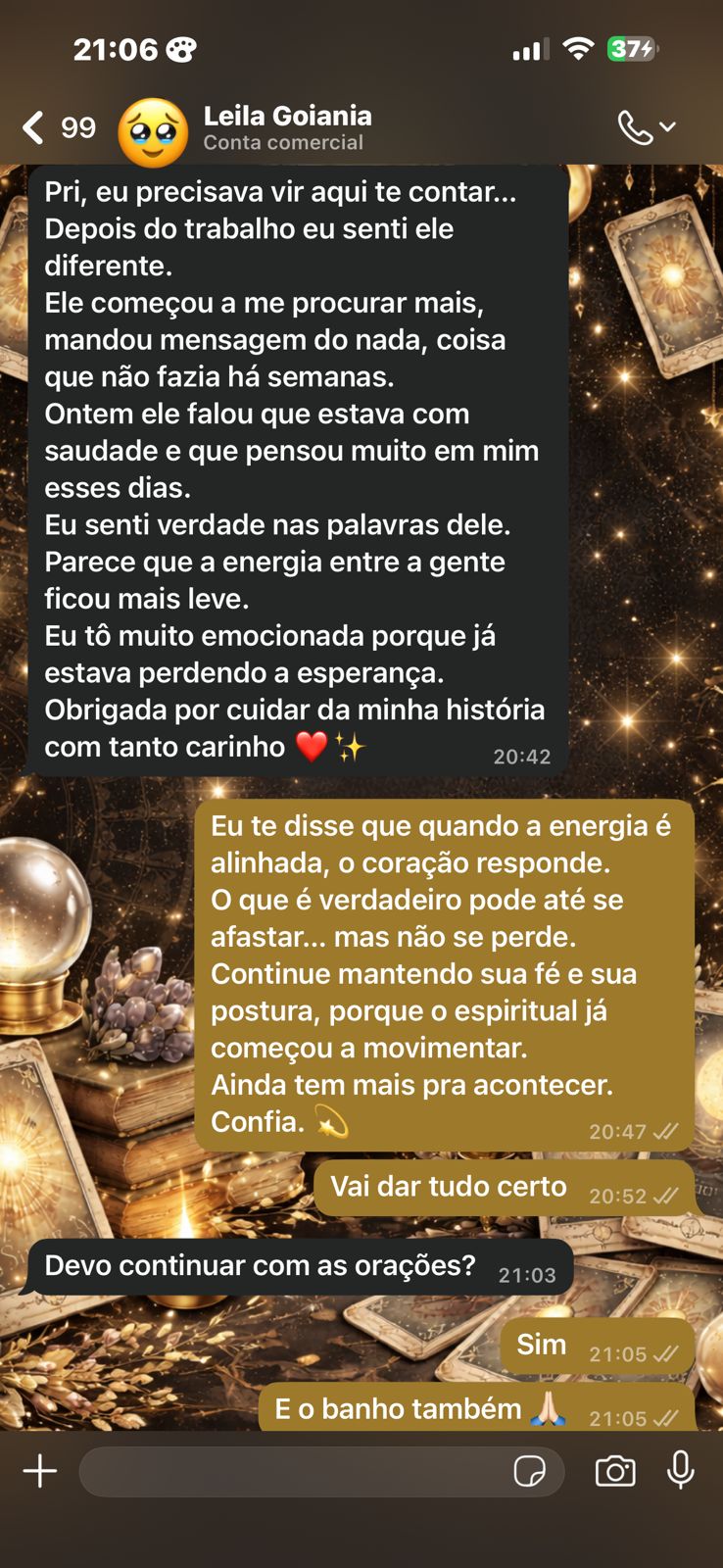Viewport: 723px width, 1568px height.
Task: Open the camera to take a photo
Action: [x=615, y=1471]
